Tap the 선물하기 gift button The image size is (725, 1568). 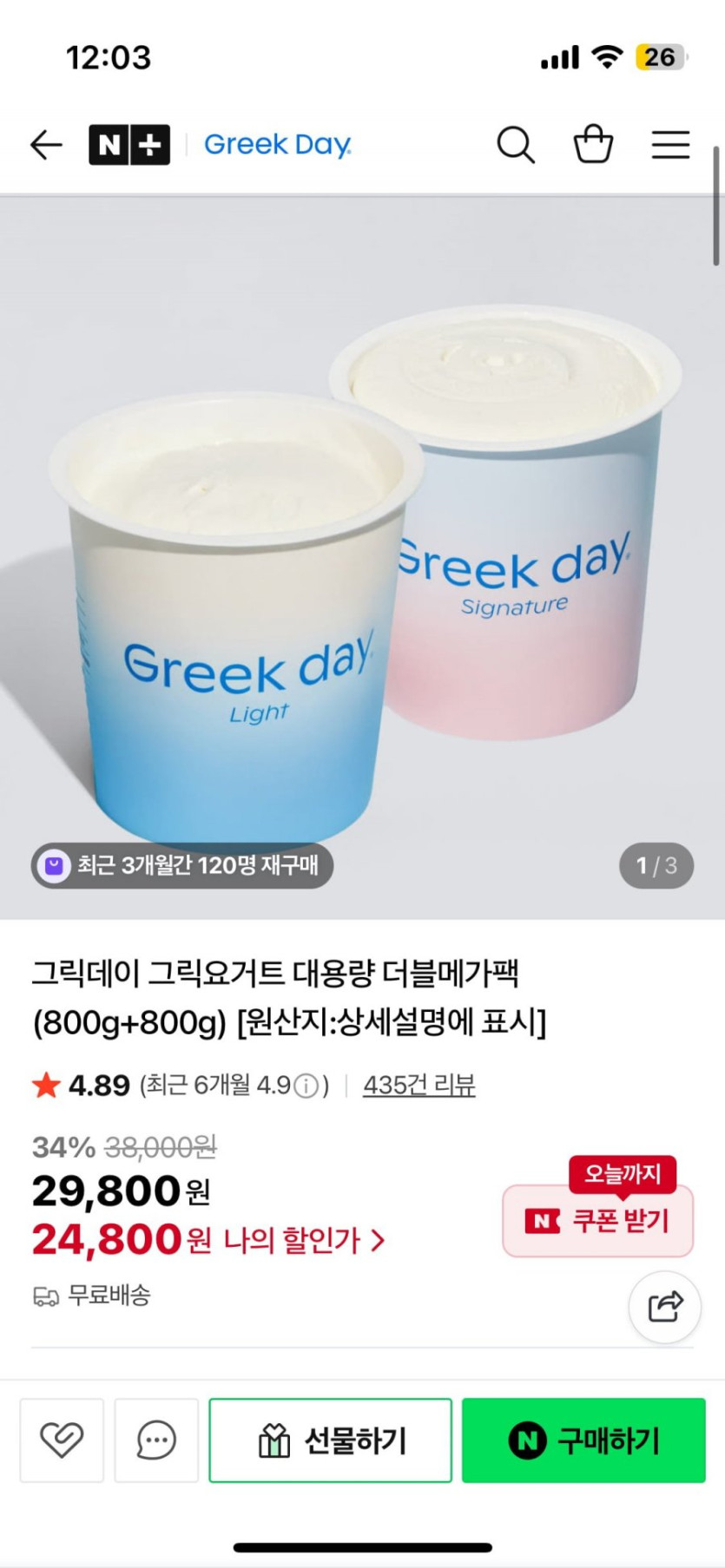[x=330, y=1439]
